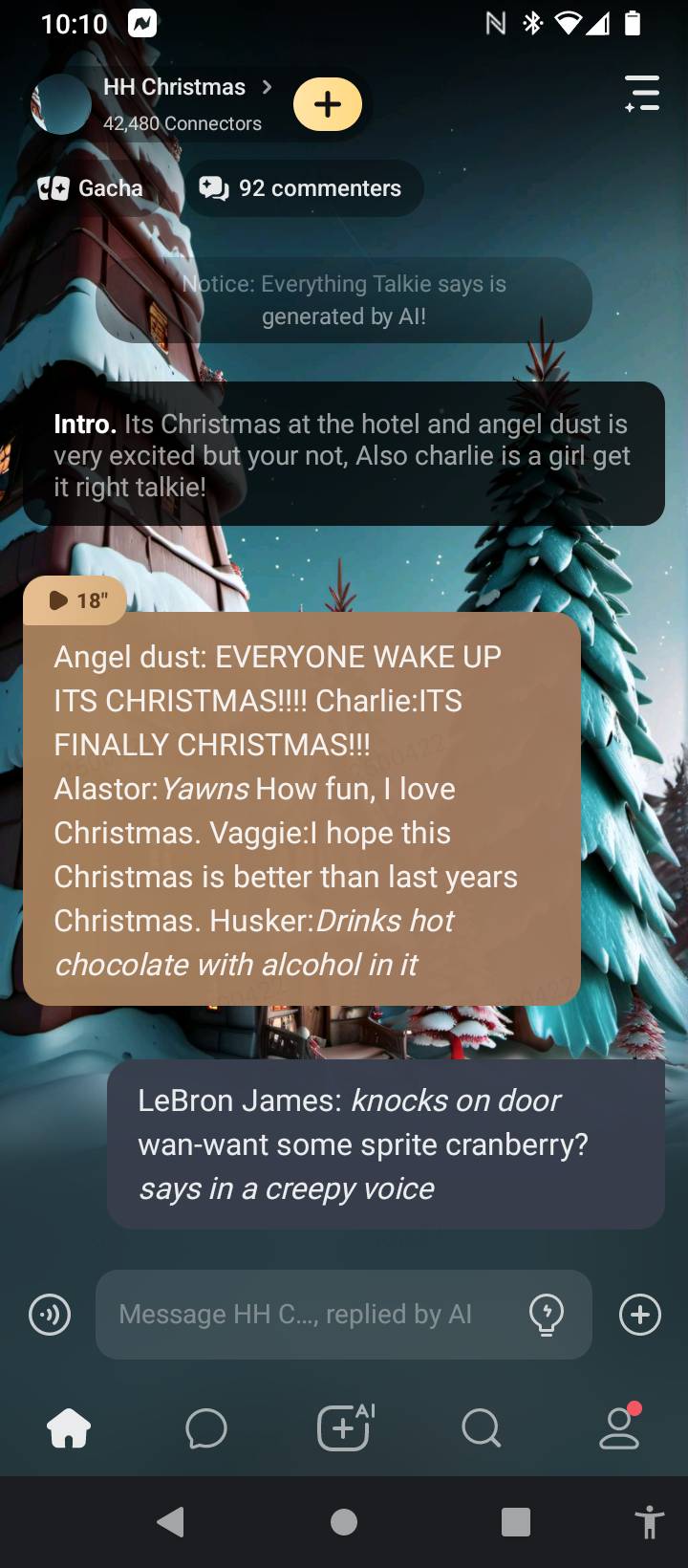
Task: Switch to the Home tab
Action: pos(69,1429)
